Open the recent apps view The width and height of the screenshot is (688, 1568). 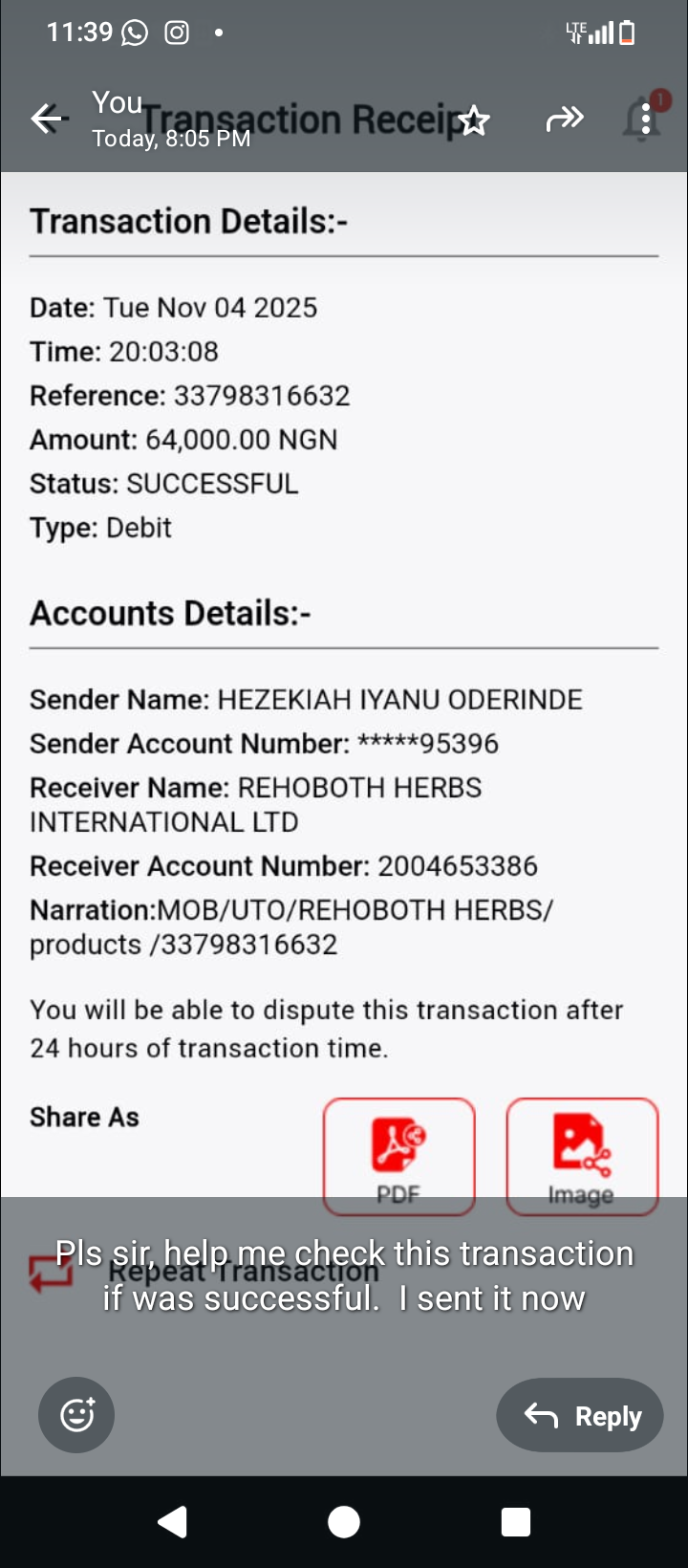(516, 1522)
